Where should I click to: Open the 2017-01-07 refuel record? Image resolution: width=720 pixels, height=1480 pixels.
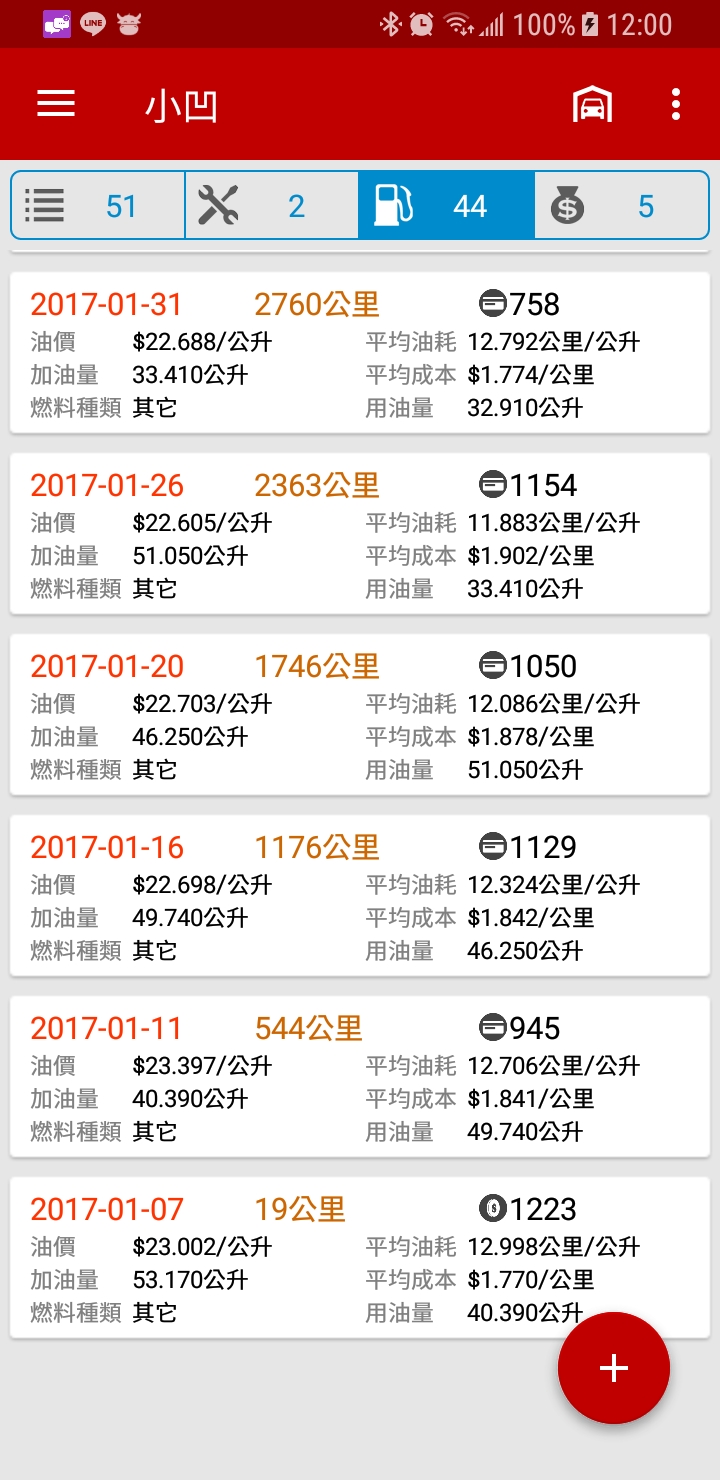coord(360,1258)
